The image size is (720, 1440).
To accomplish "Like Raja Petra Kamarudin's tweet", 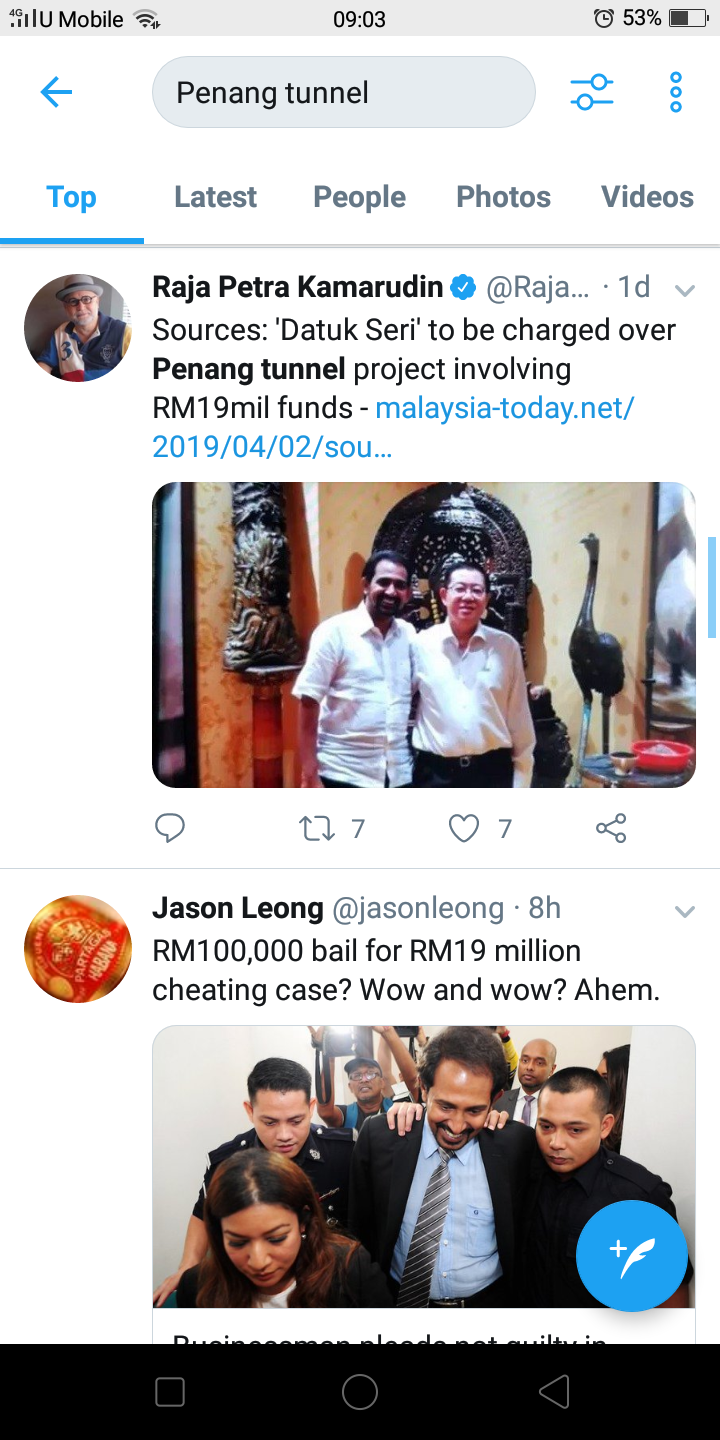I will coord(464,828).
